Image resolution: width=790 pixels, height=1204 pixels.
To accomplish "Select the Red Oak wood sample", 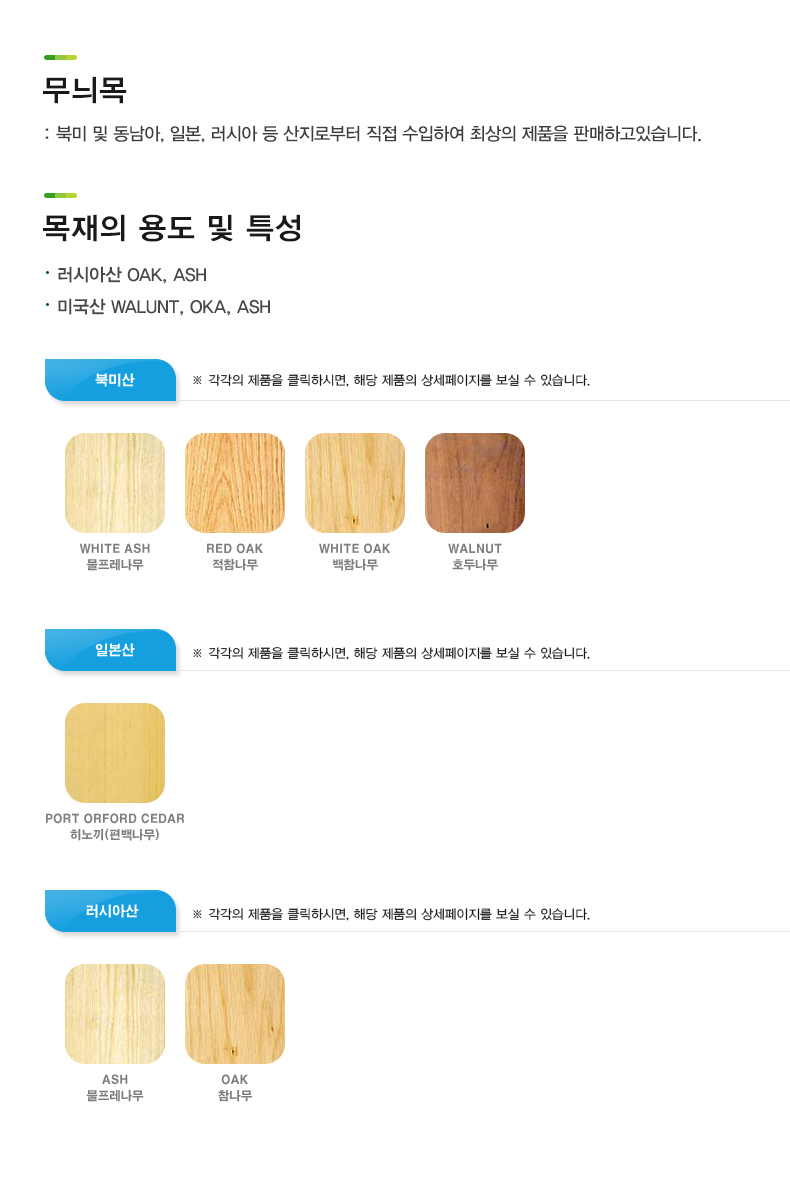I will (x=235, y=483).
